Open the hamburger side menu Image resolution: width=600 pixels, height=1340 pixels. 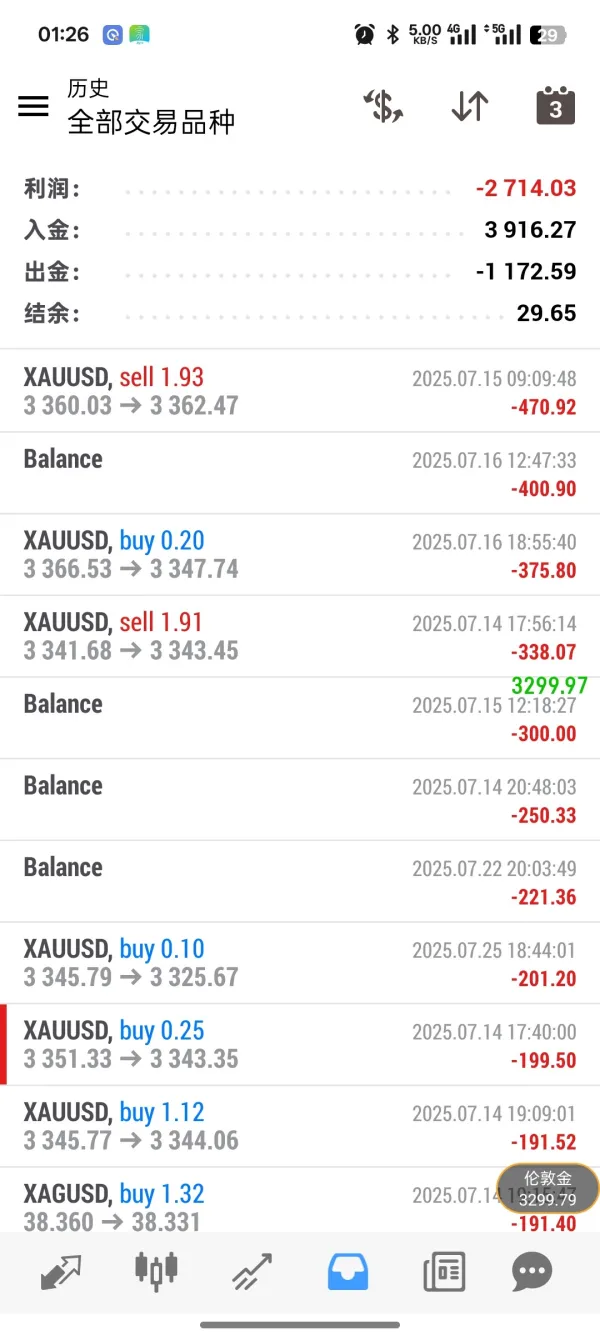[x=33, y=106]
